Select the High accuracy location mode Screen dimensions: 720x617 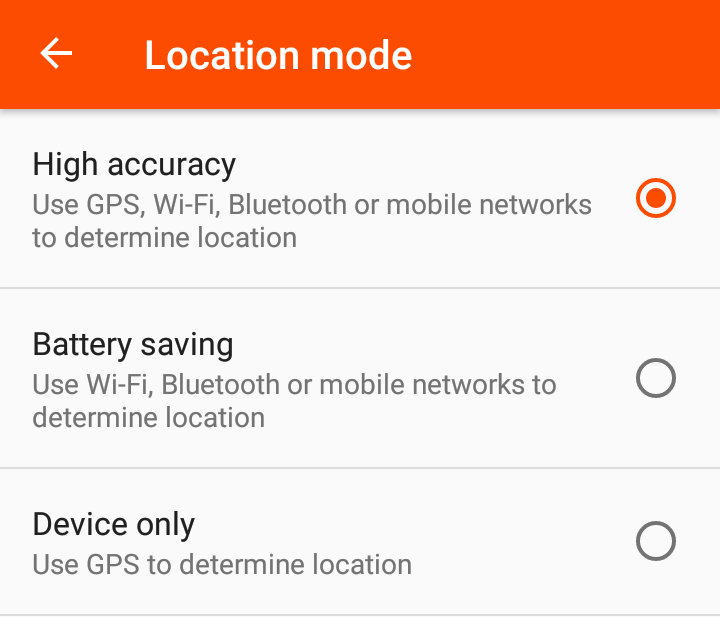pos(655,198)
